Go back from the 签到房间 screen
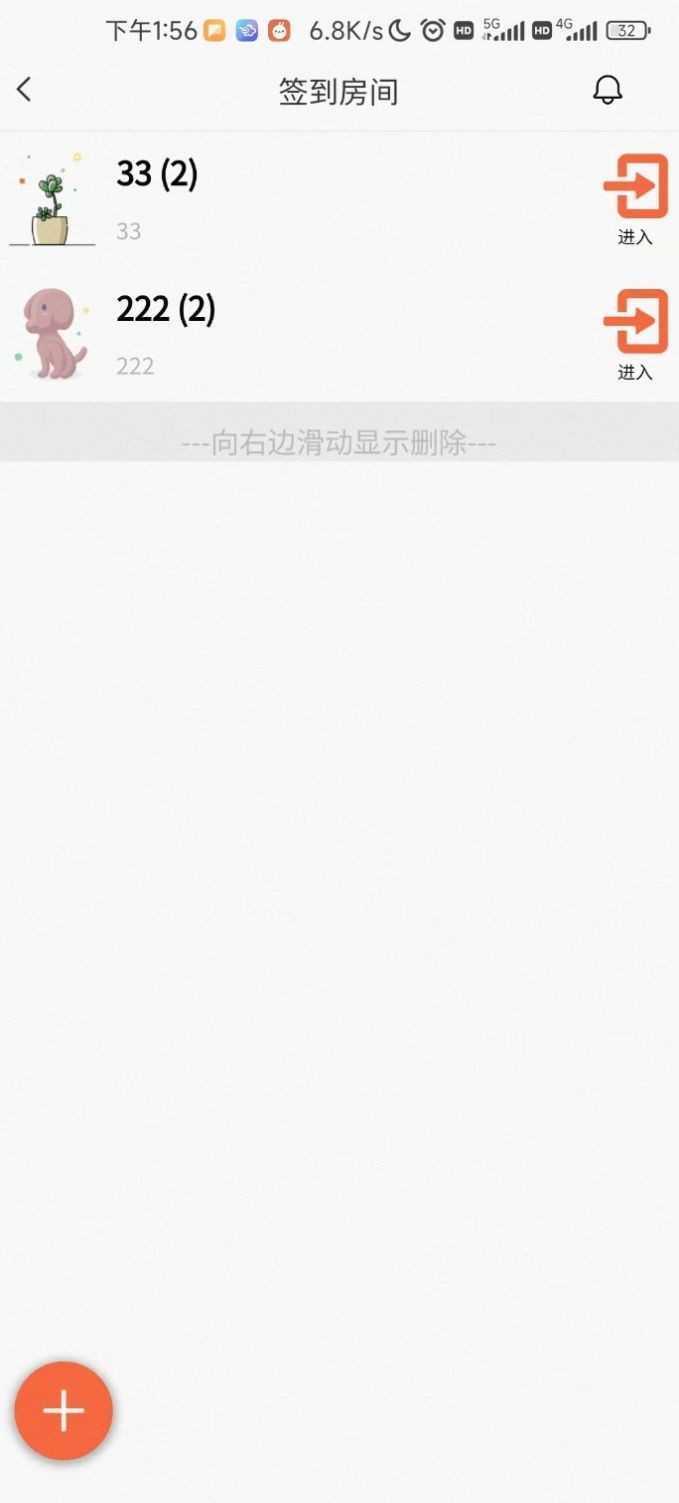679x1503 pixels. [x=25, y=91]
